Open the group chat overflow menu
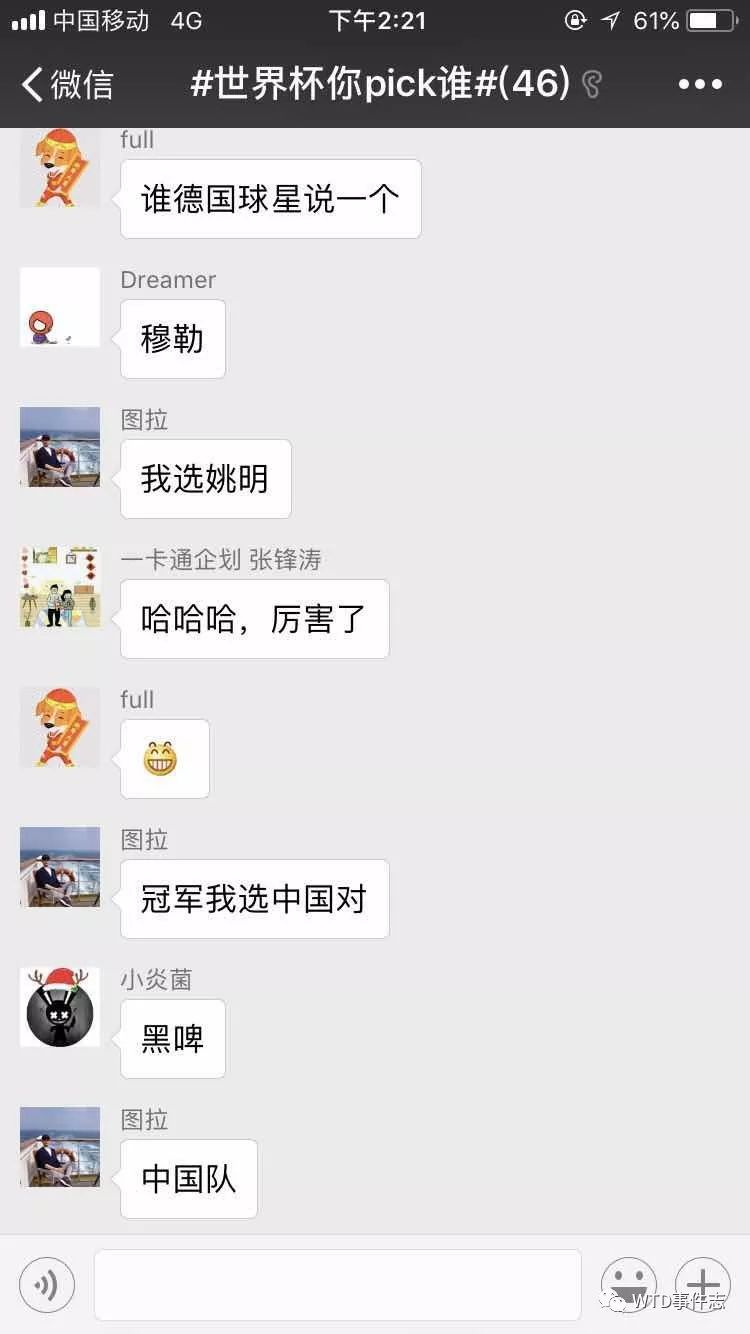The height and width of the screenshot is (1334, 750). pyautogui.click(x=700, y=85)
